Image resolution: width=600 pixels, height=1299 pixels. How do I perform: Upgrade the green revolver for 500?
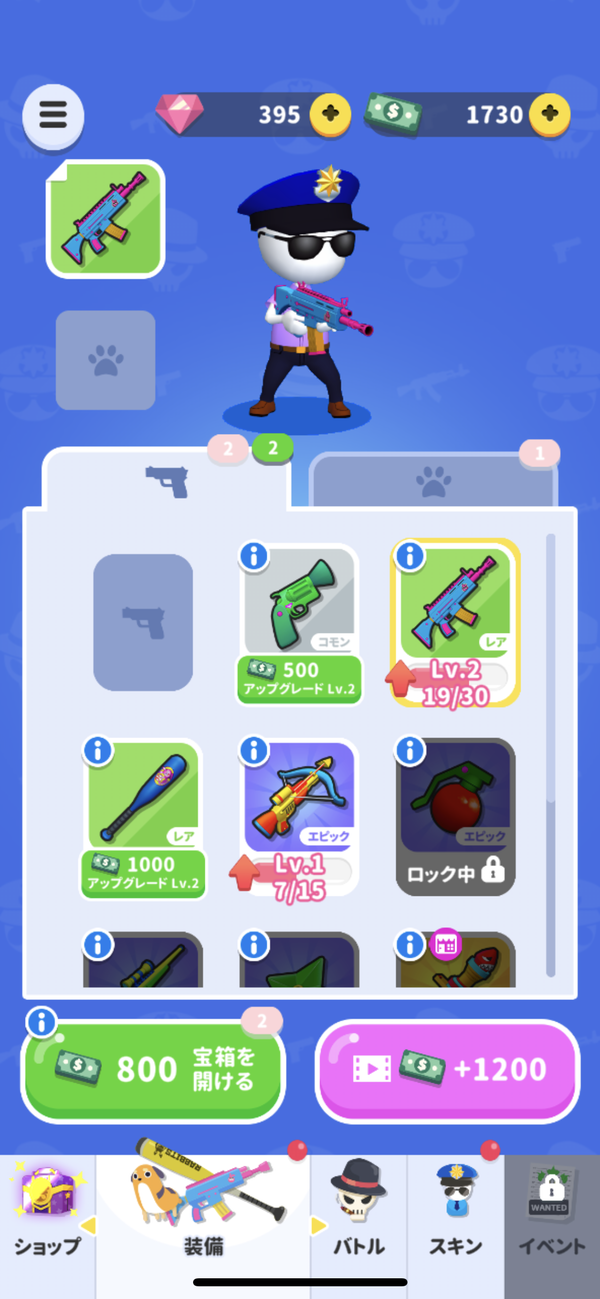point(298,678)
